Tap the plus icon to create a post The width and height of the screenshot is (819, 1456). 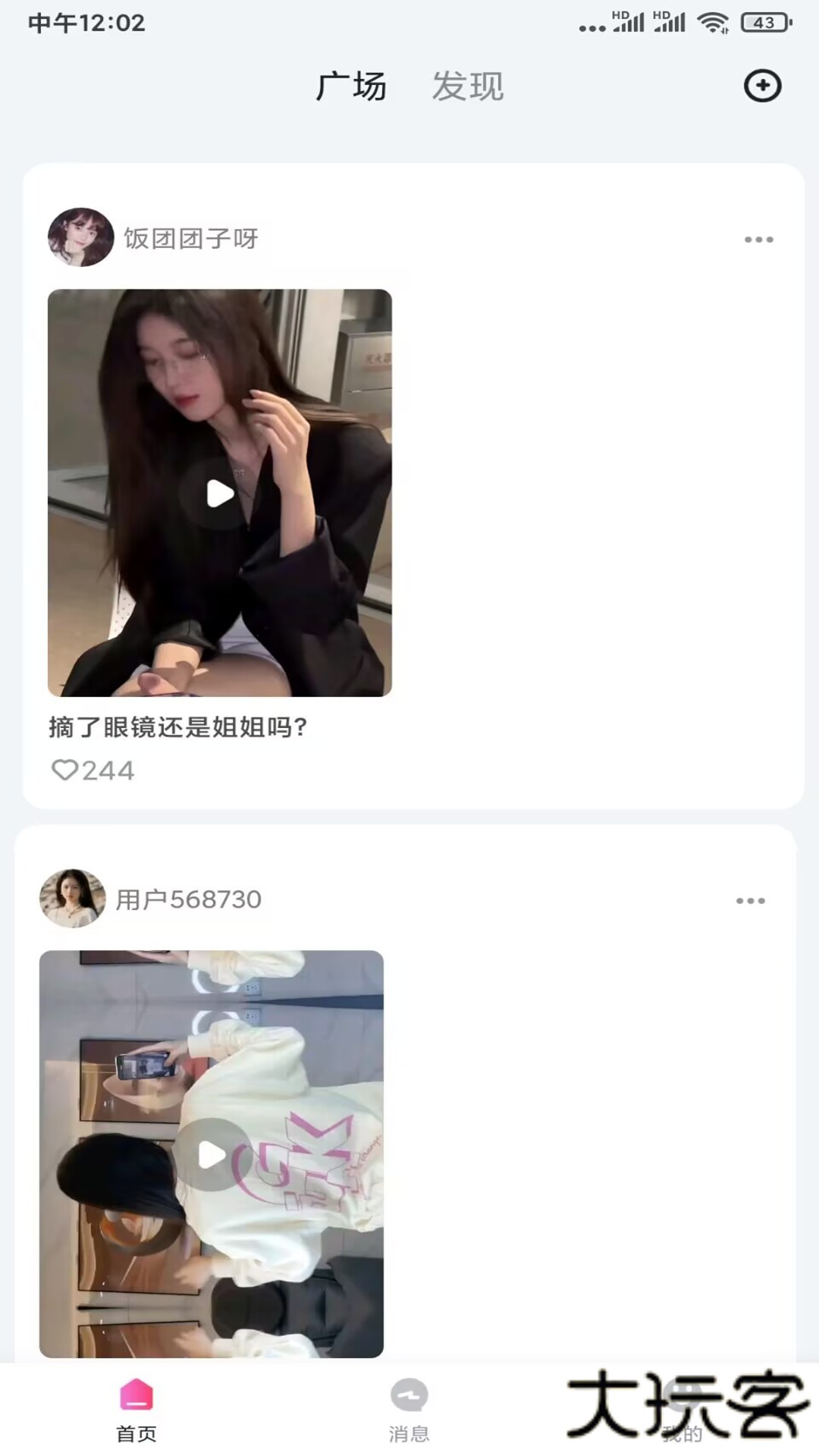click(x=761, y=86)
